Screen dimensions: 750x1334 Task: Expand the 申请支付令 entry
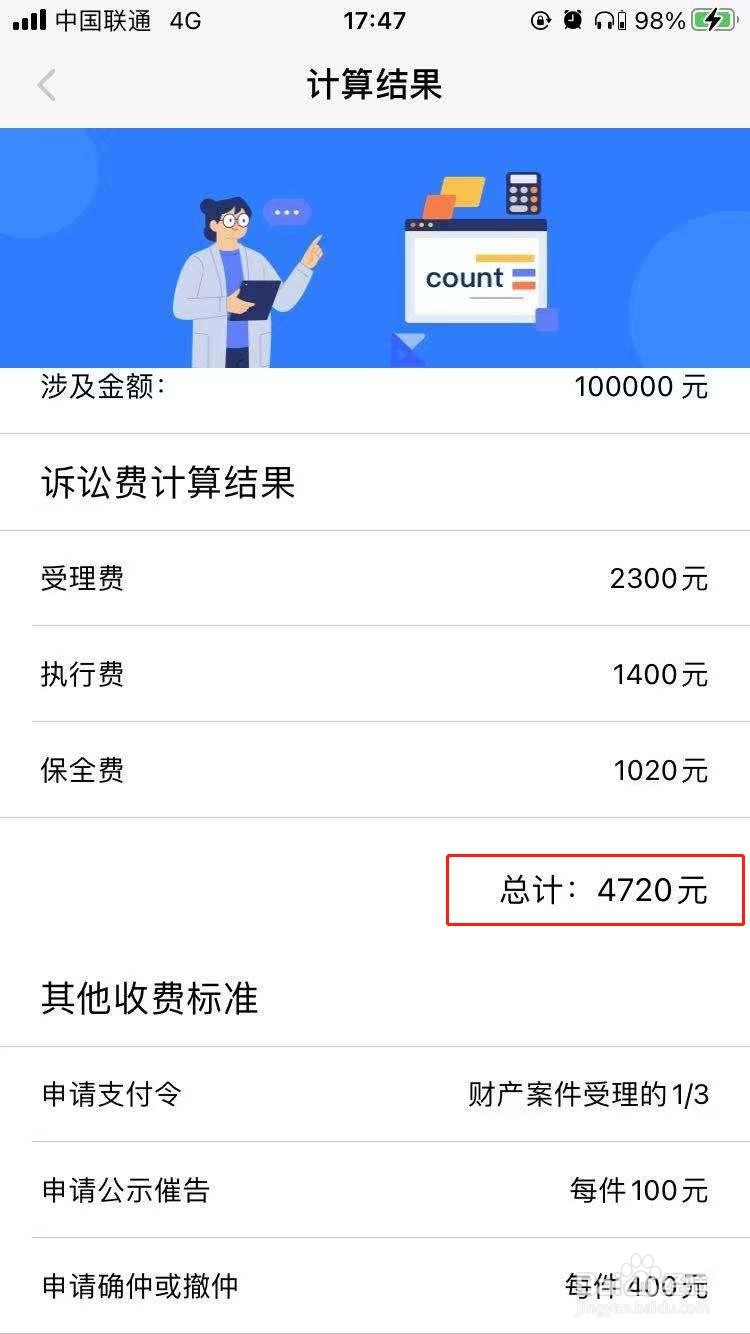375,1094
